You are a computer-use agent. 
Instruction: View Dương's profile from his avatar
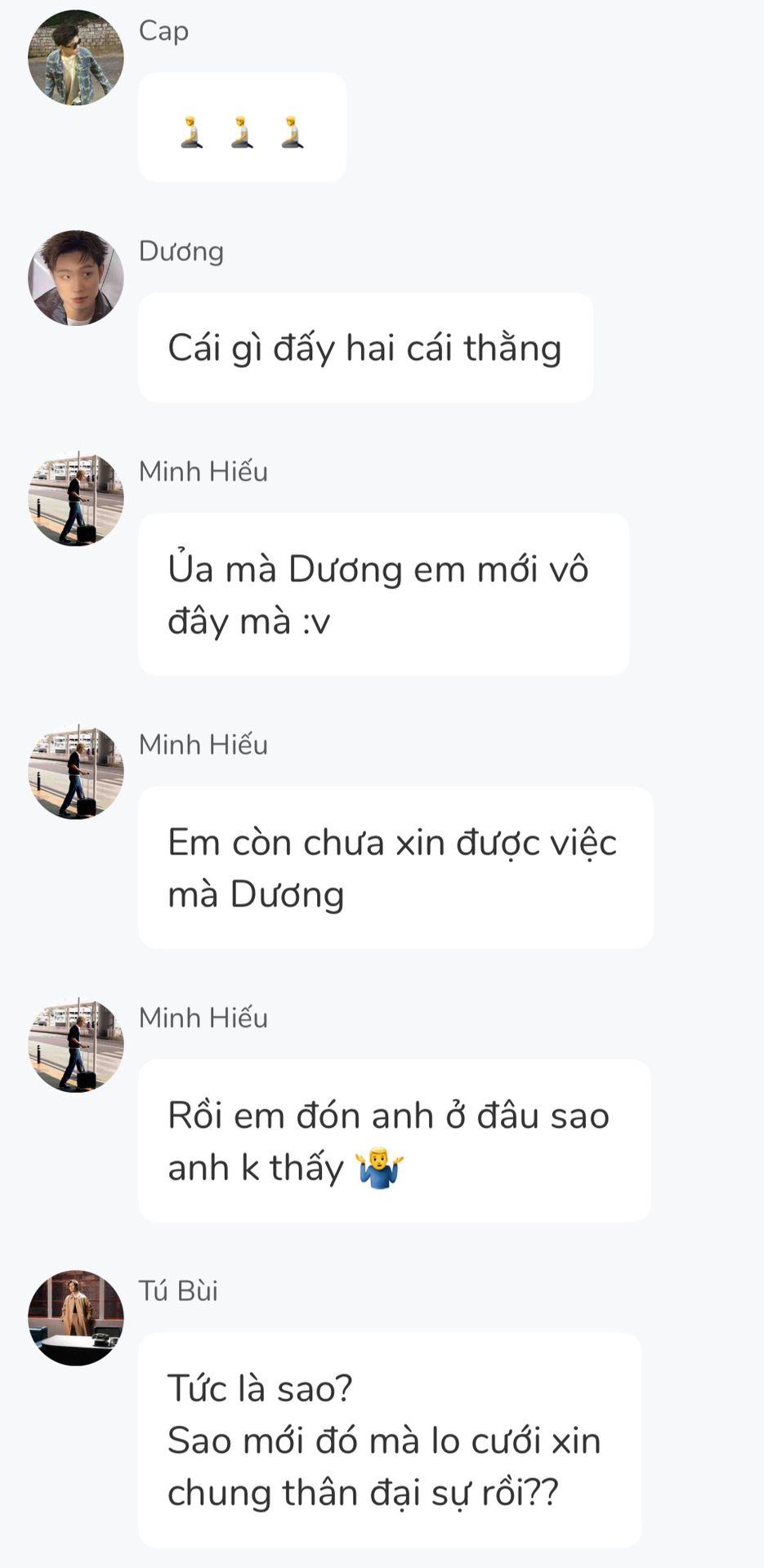click(75, 278)
